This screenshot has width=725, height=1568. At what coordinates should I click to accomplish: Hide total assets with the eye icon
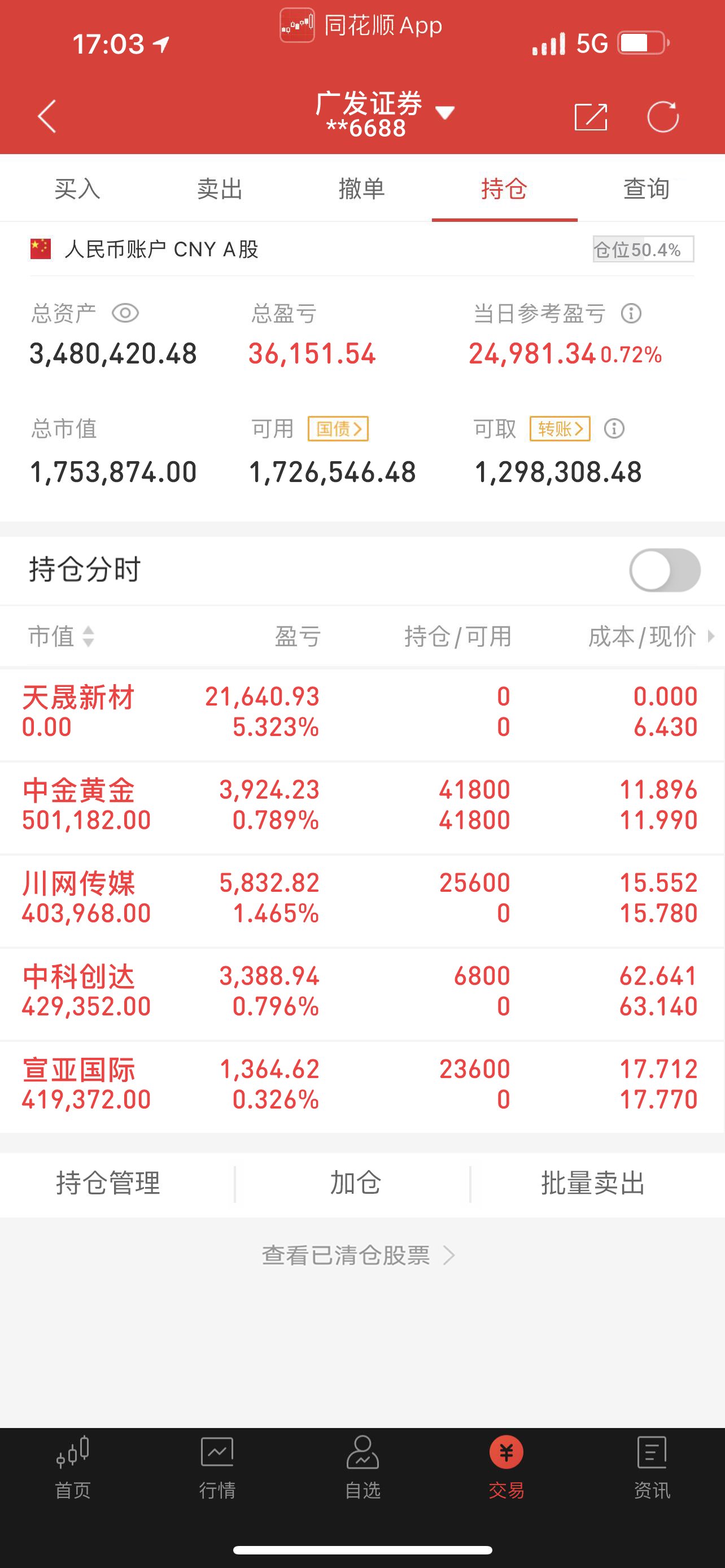pyautogui.click(x=125, y=313)
